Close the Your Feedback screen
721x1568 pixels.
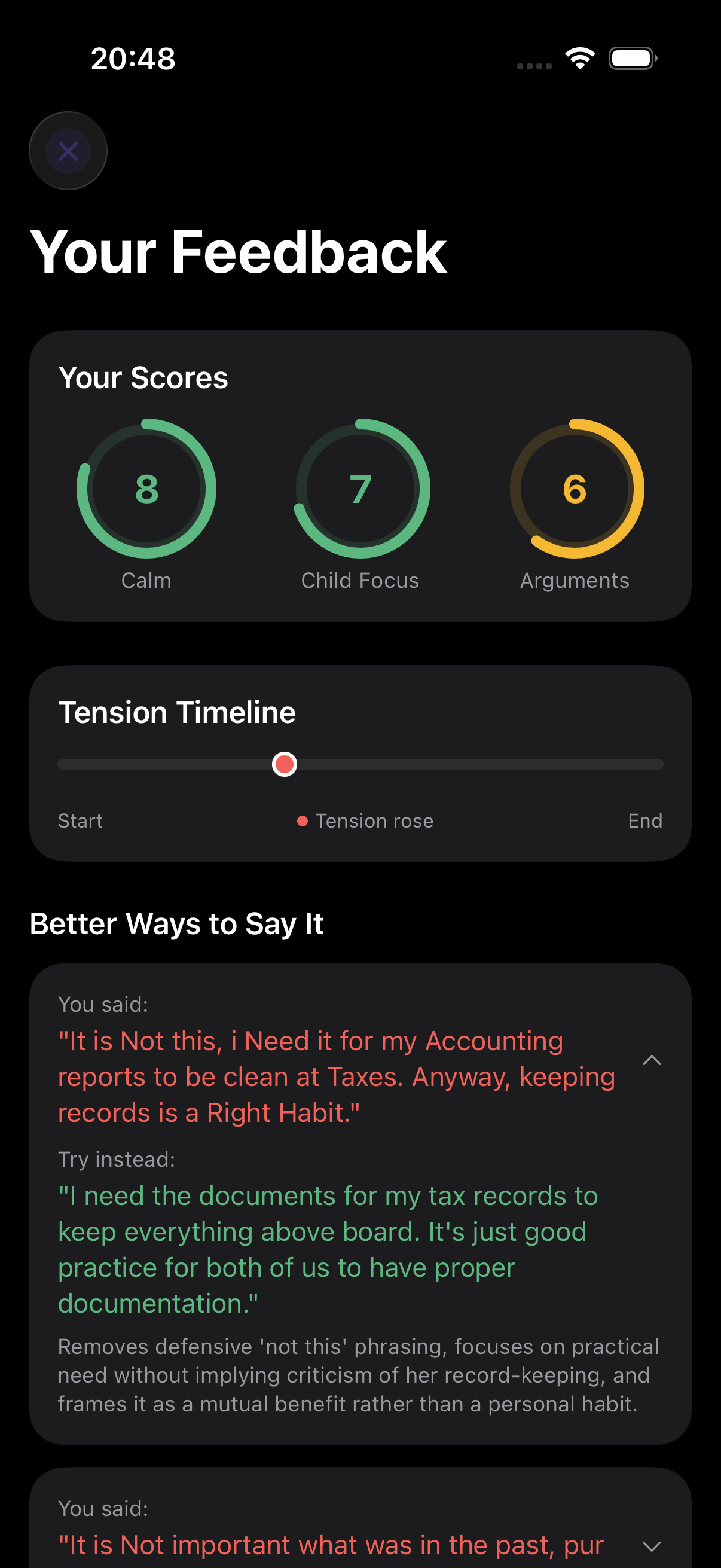coord(68,150)
